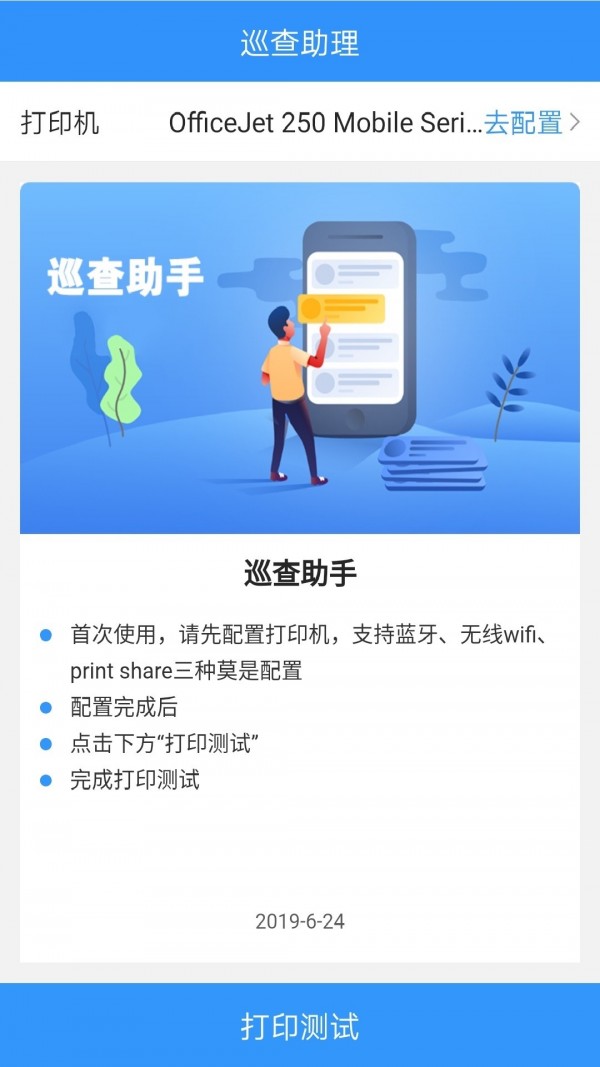This screenshot has height=1067, width=600.
Task: Tap the 打印测试 button
Action: click(300, 1026)
